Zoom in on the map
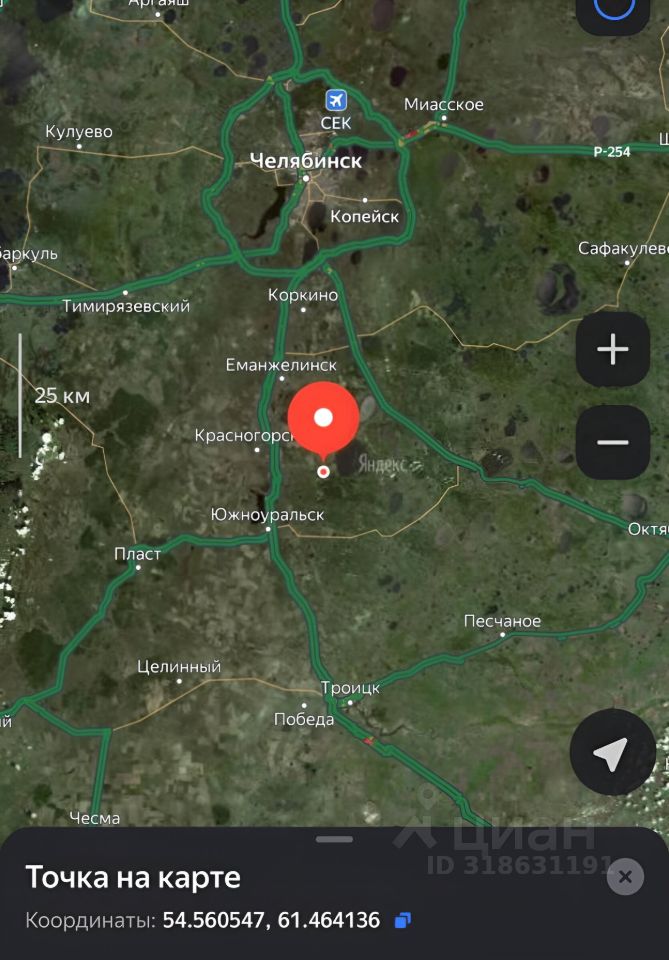This screenshot has height=960, width=669. [x=612, y=349]
